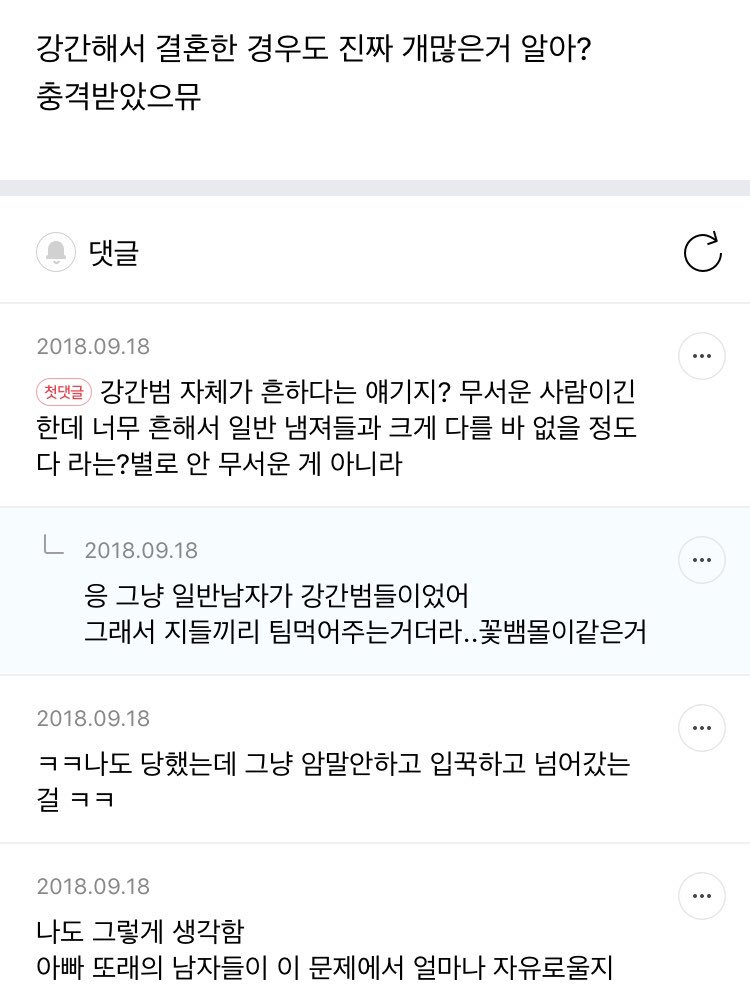Click the date under the comment header
The image size is (750, 1000).
tap(95, 346)
